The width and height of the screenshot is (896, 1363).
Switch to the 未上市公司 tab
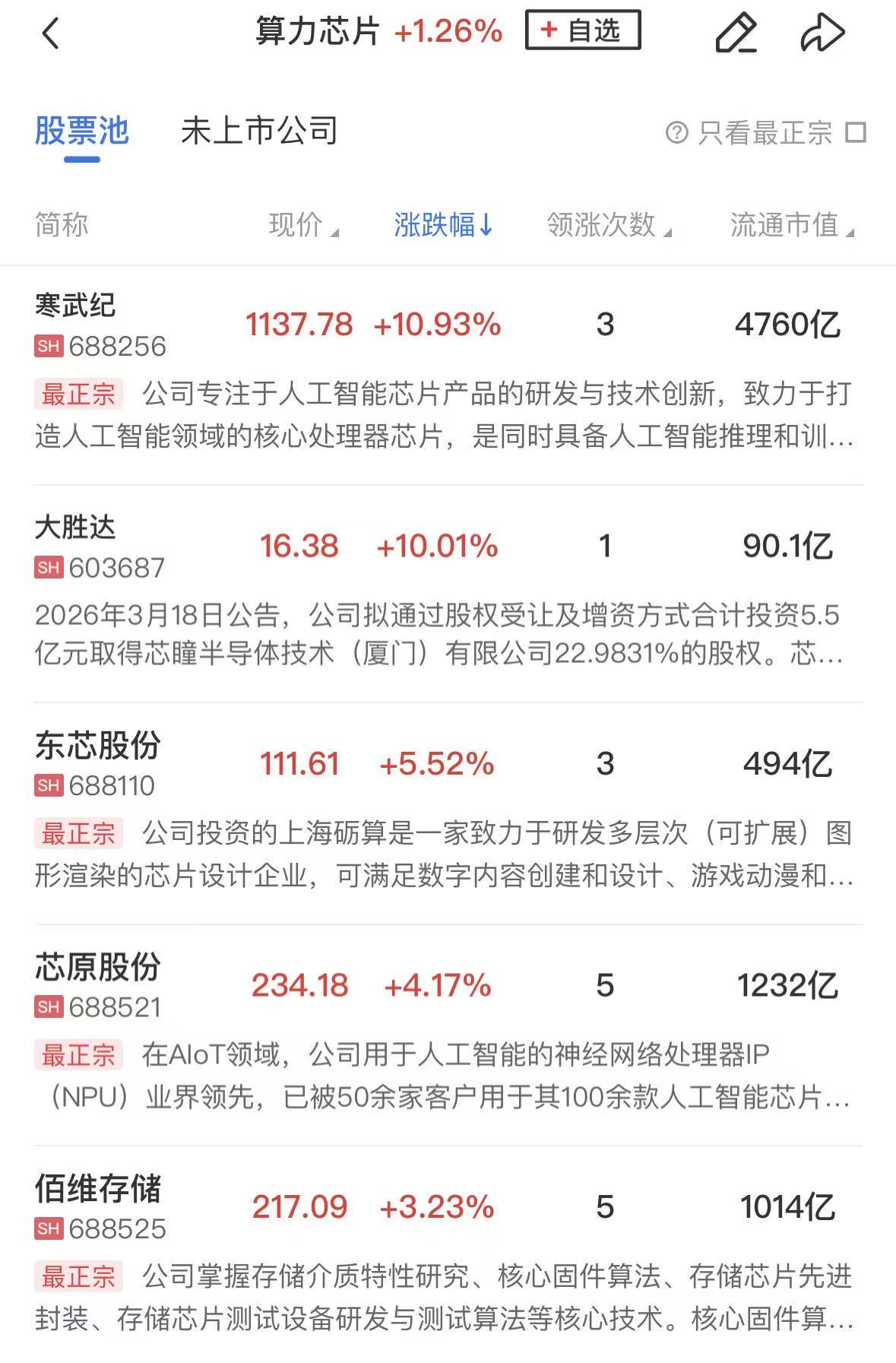pos(259,132)
